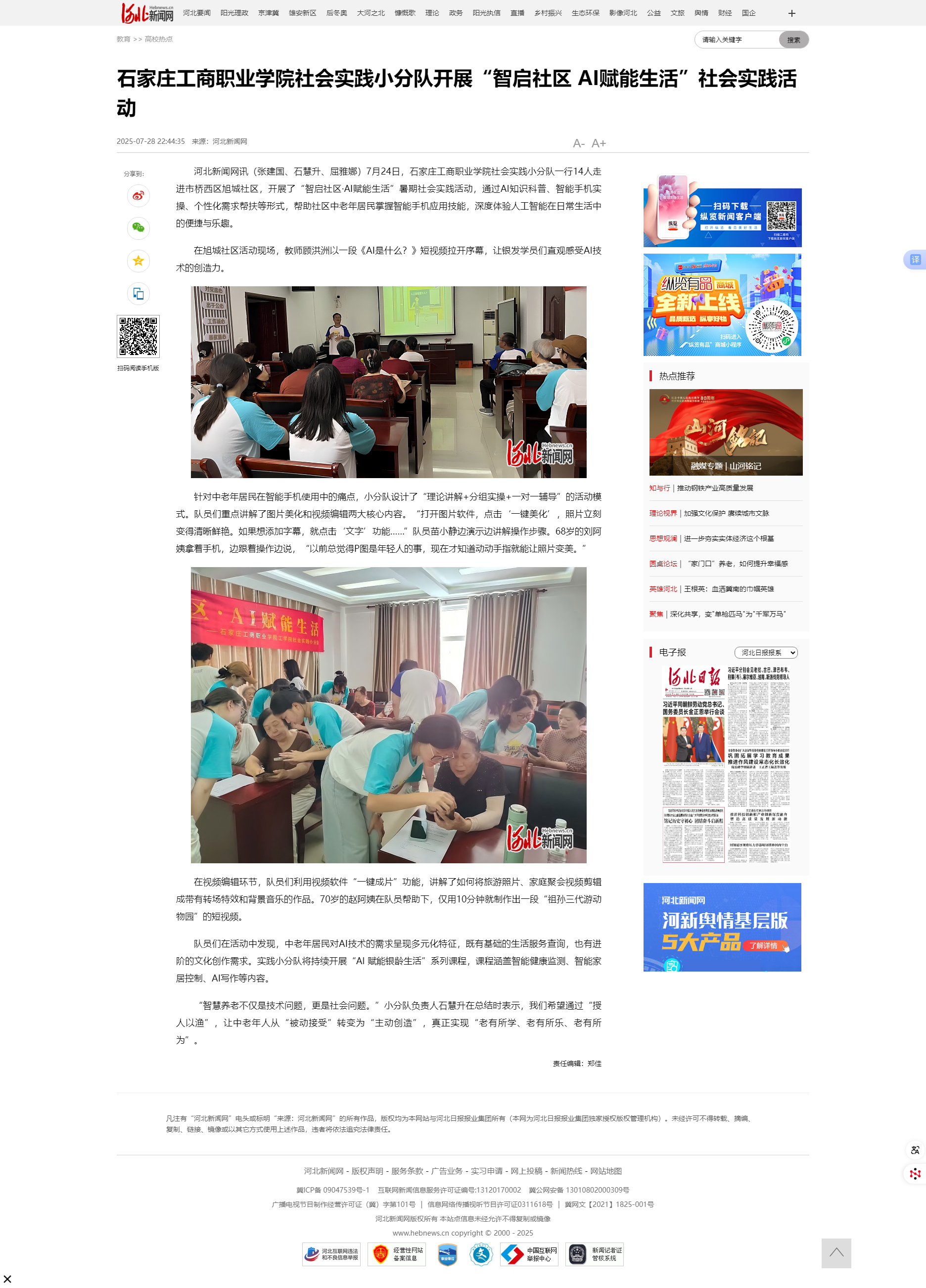This screenshot has width=926, height=1288.
Task: Open the 河北要闻 nav item
Action: pos(196,13)
